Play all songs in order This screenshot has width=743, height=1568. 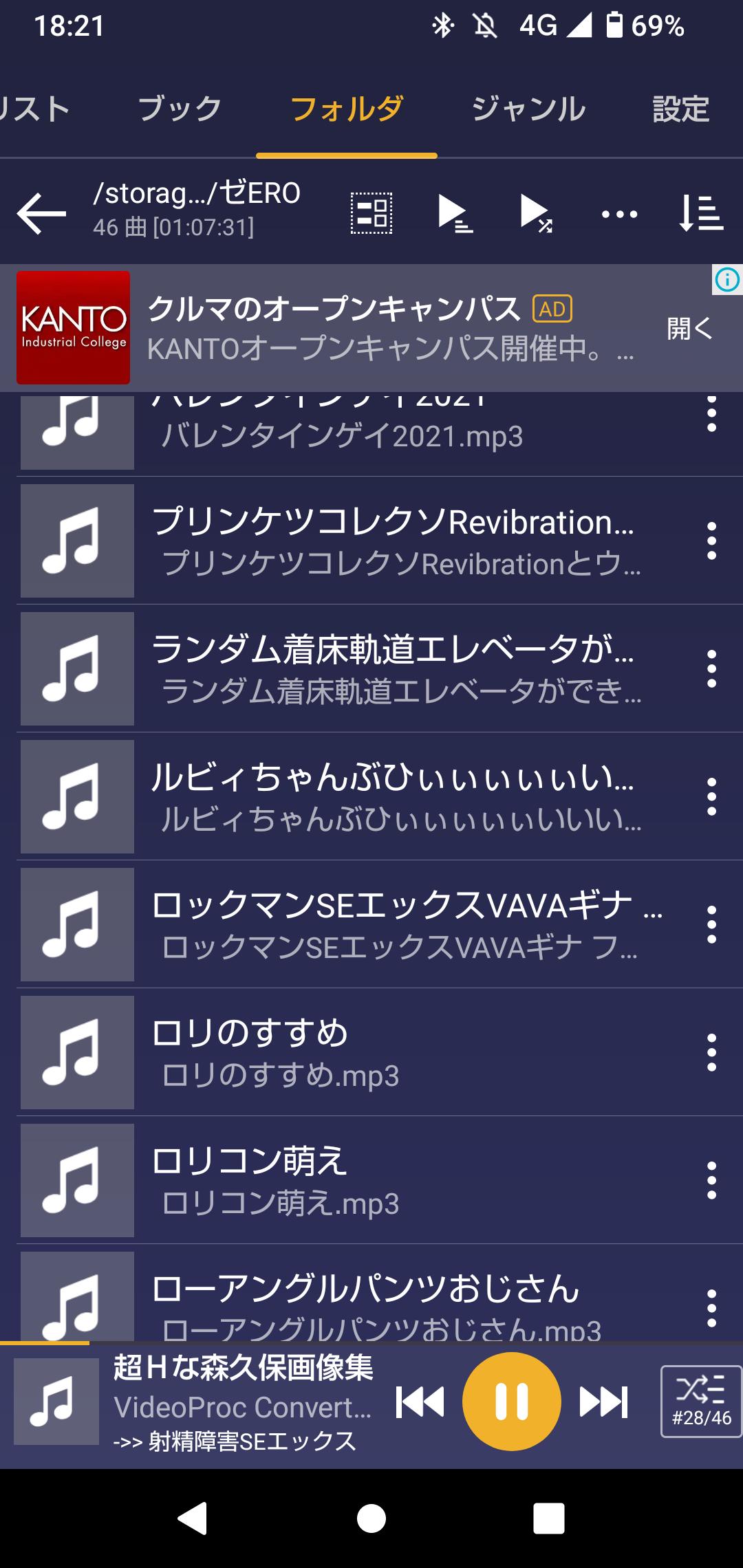pyautogui.click(x=455, y=213)
